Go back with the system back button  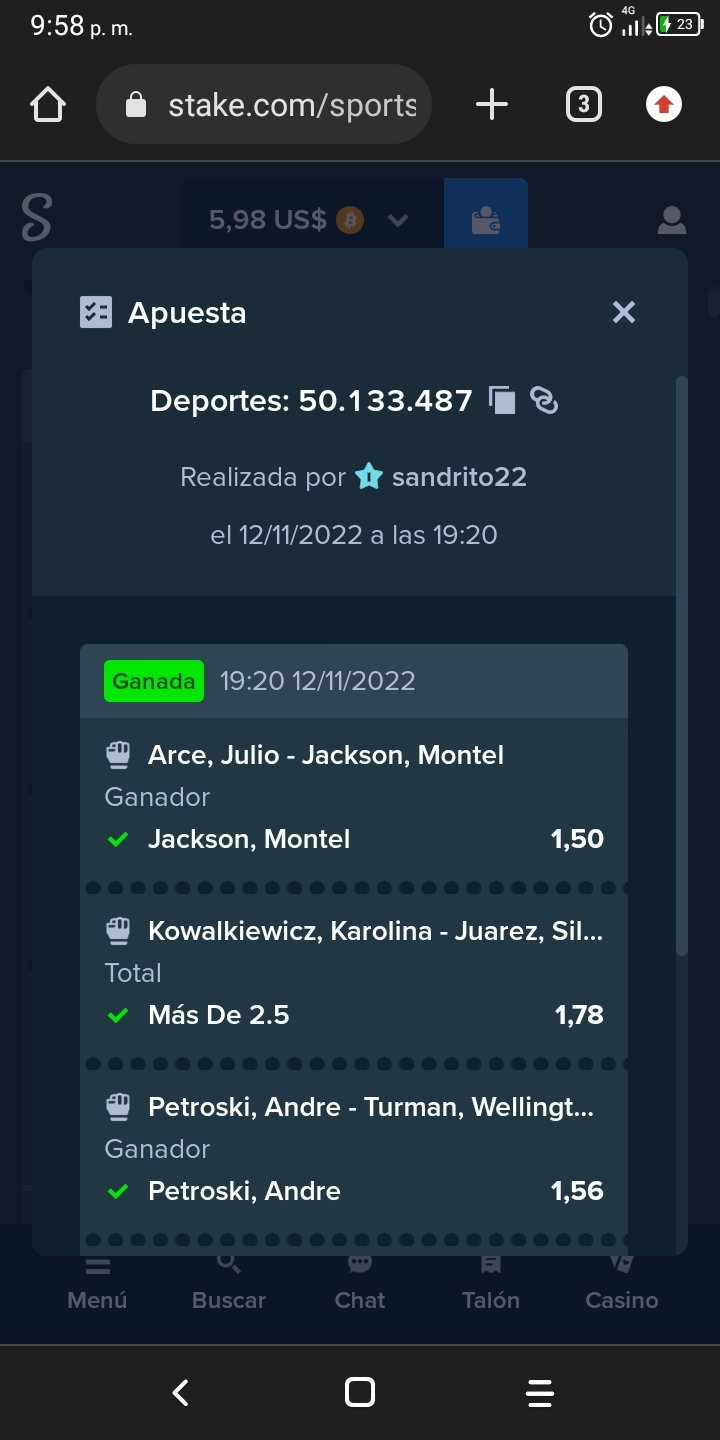click(180, 1392)
